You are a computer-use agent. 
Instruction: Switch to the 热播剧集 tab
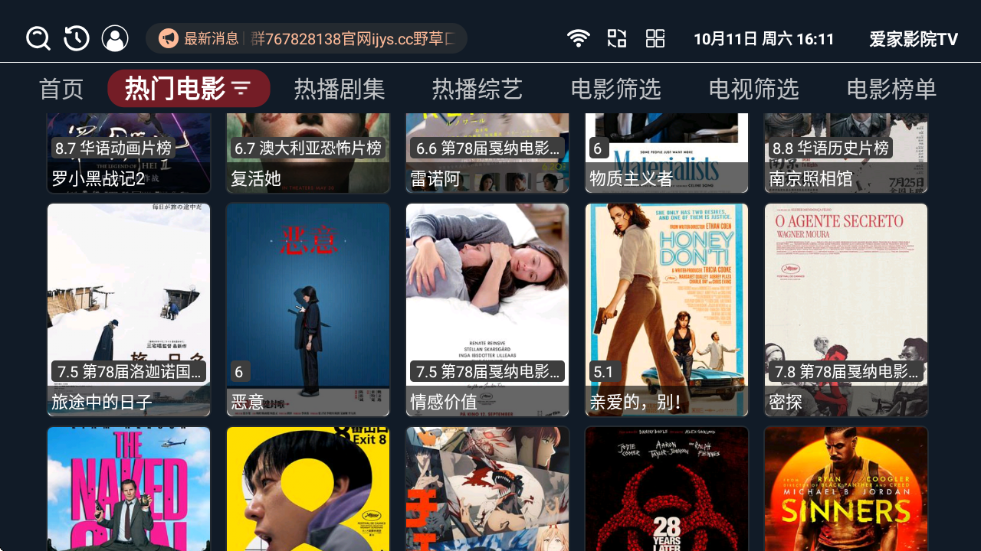[339, 89]
